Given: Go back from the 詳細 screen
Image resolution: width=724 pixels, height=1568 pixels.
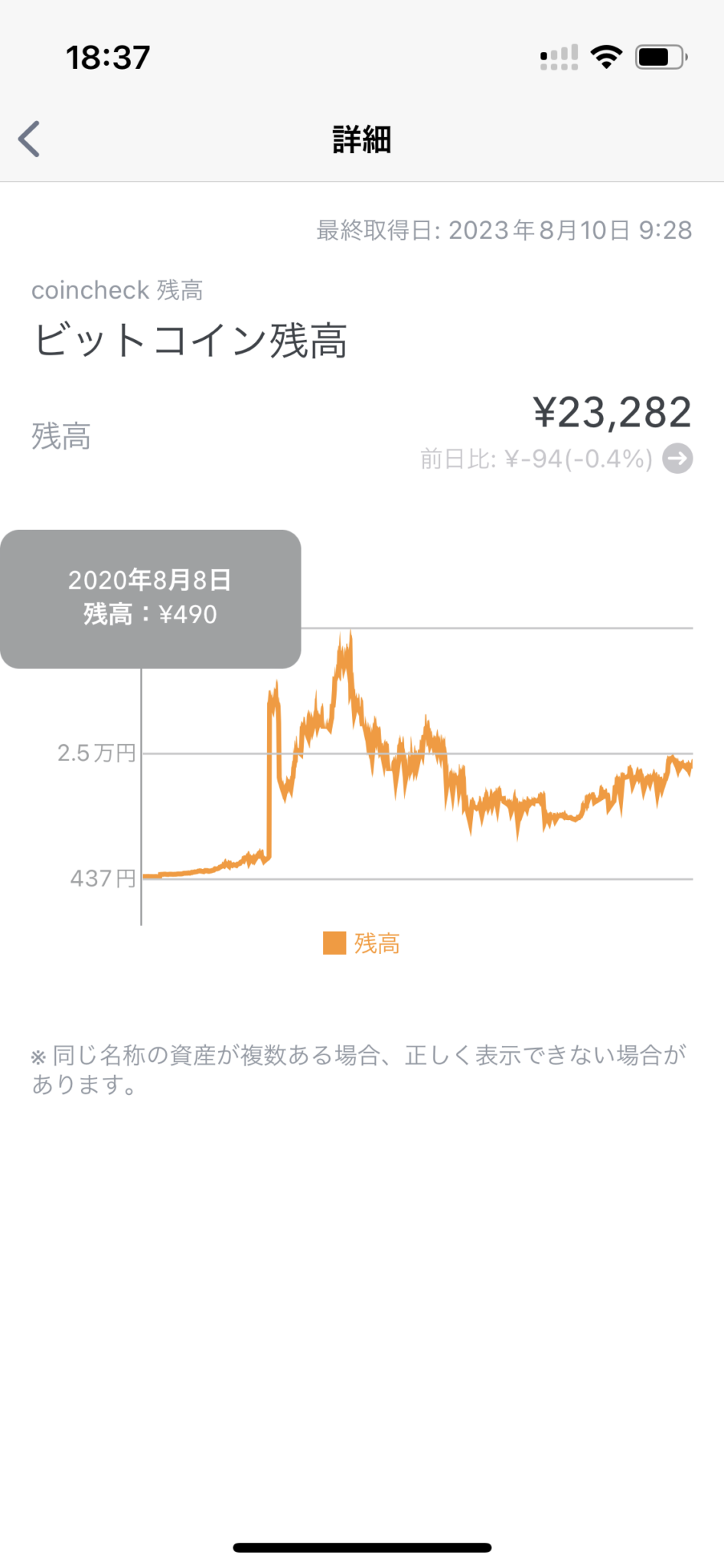Looking at the screenshot, I should [x=29, y=139].
